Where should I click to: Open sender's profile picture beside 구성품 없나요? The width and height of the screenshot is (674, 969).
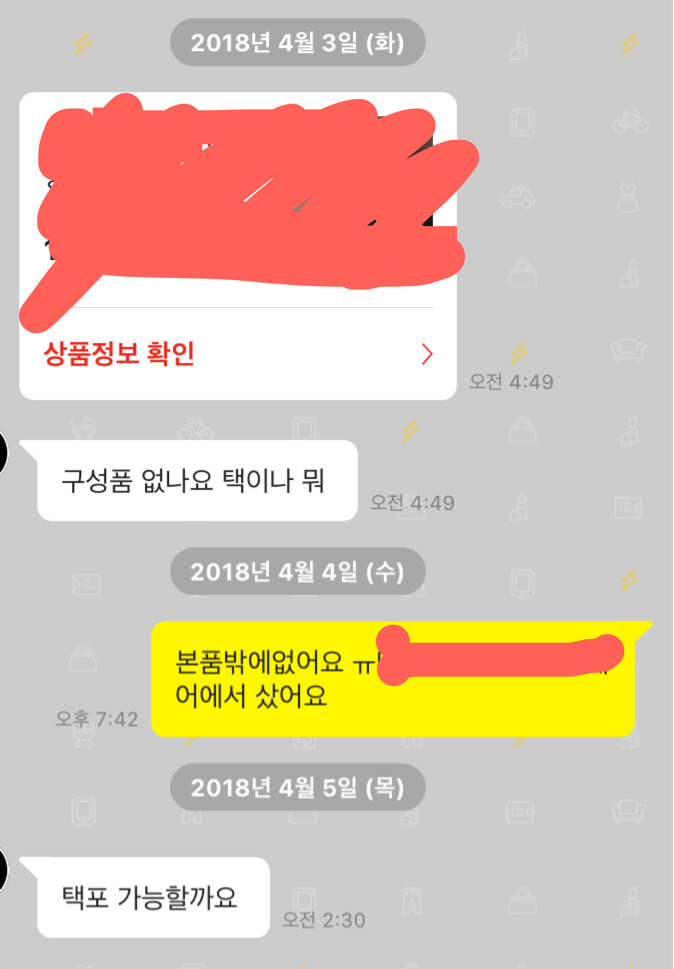[x=3, y=454]
